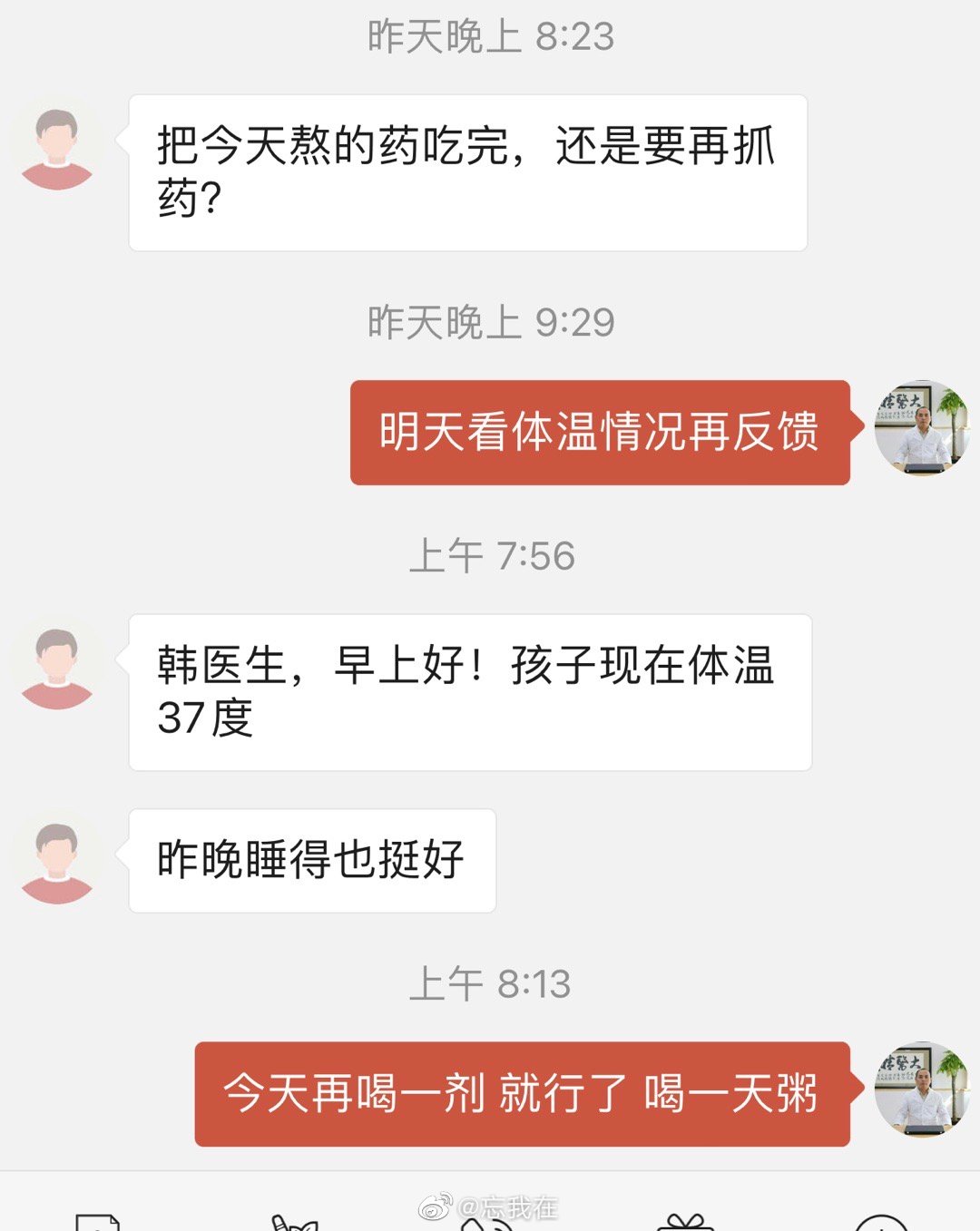Open patient avatar beside '把今天熬的药吃完' message
Viewport: 980px width, 1231px height.
coord(57,147)
